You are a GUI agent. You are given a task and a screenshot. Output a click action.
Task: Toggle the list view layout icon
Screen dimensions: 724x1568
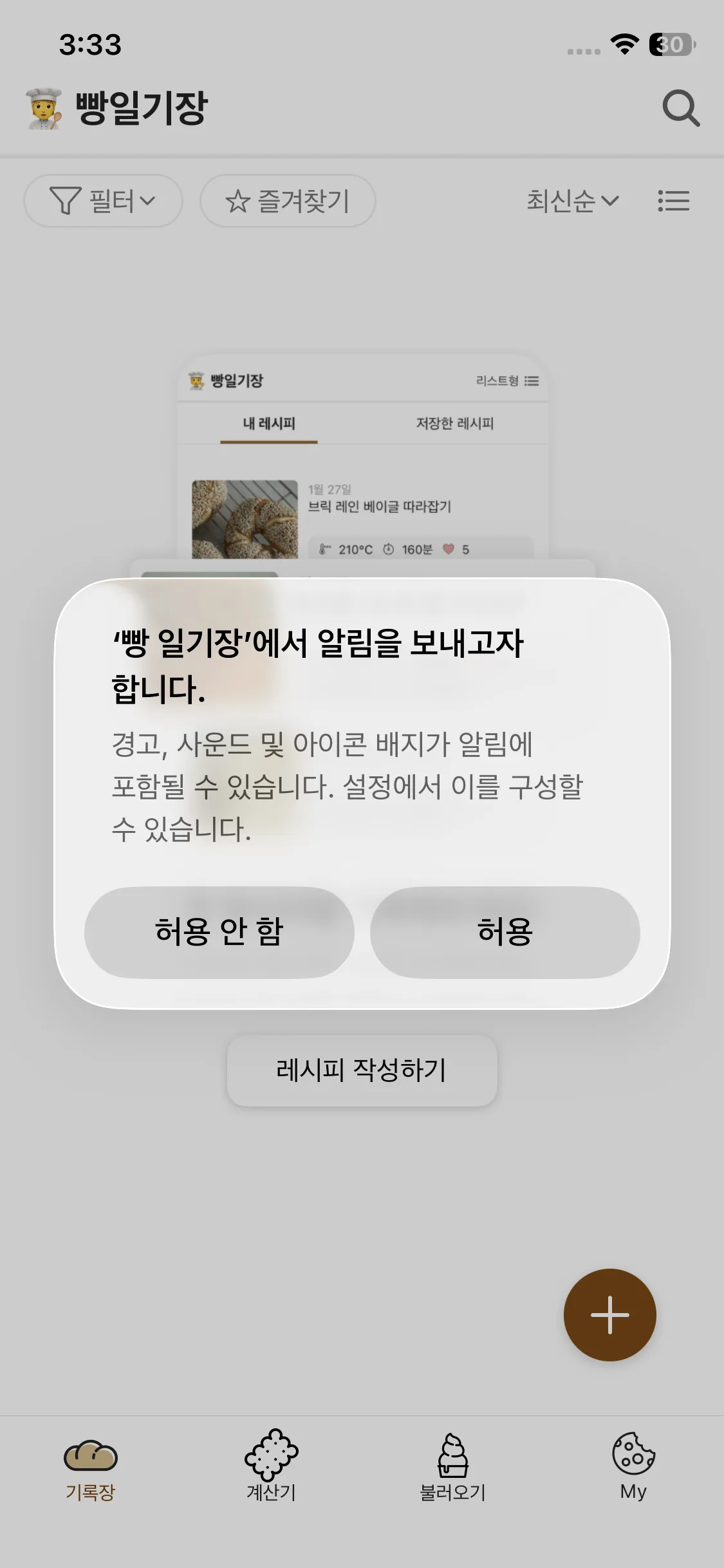[x=673, y=201]
